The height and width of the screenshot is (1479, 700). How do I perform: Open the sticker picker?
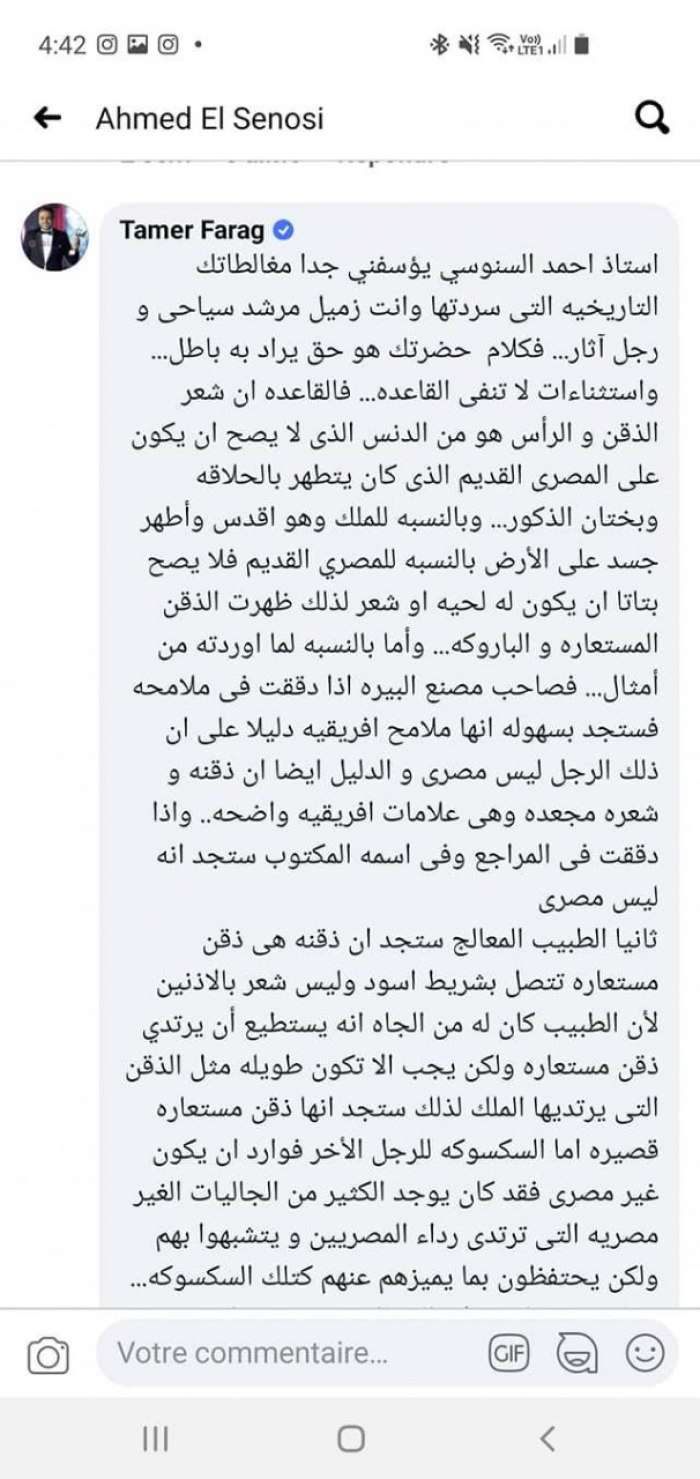coord(575,1354)
